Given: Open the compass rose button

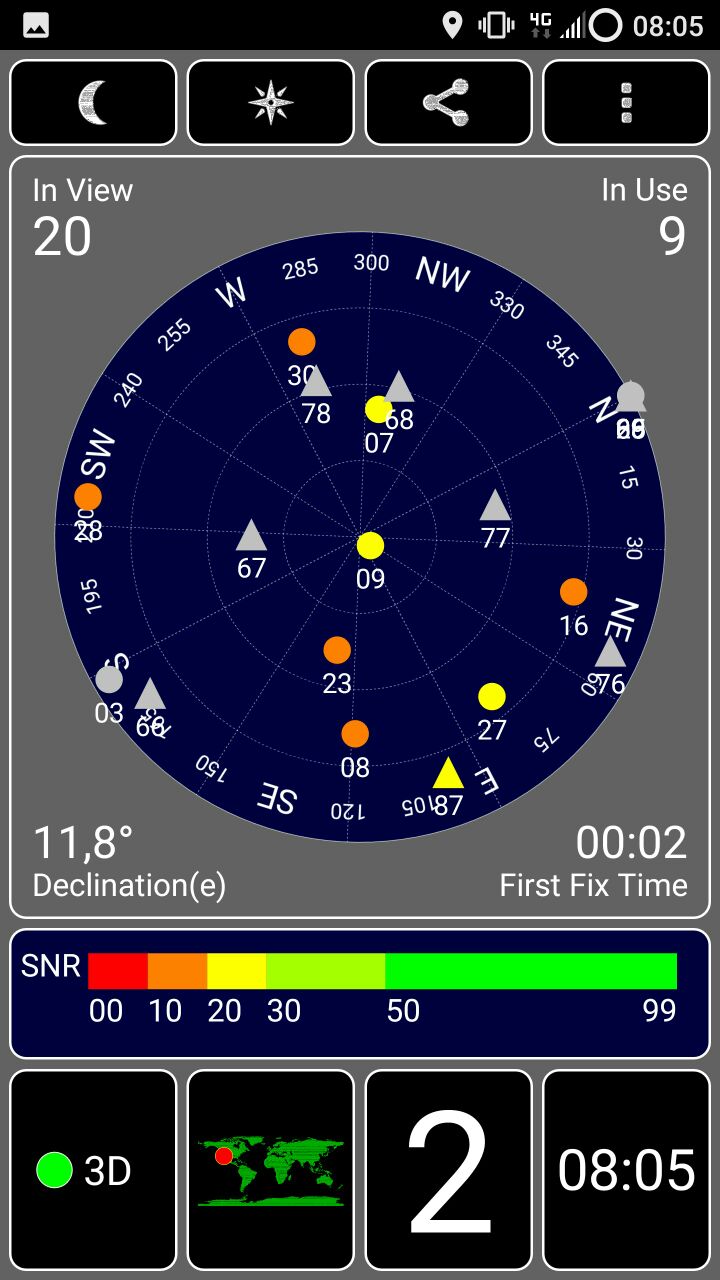Looking at the screenshot, I should pyautogui.click(x=270, y=103).
